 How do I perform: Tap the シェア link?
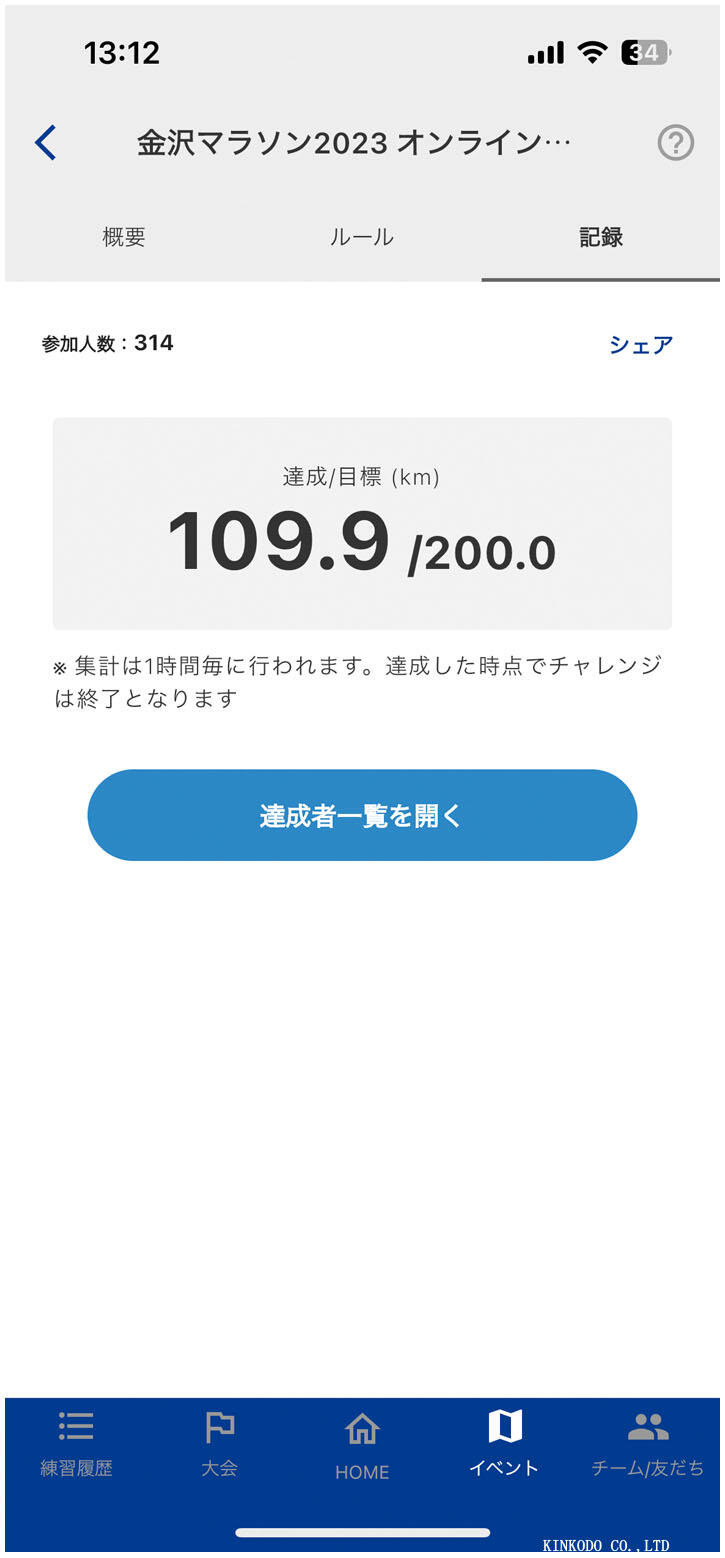pyautogui.click(x=641, y=344)
